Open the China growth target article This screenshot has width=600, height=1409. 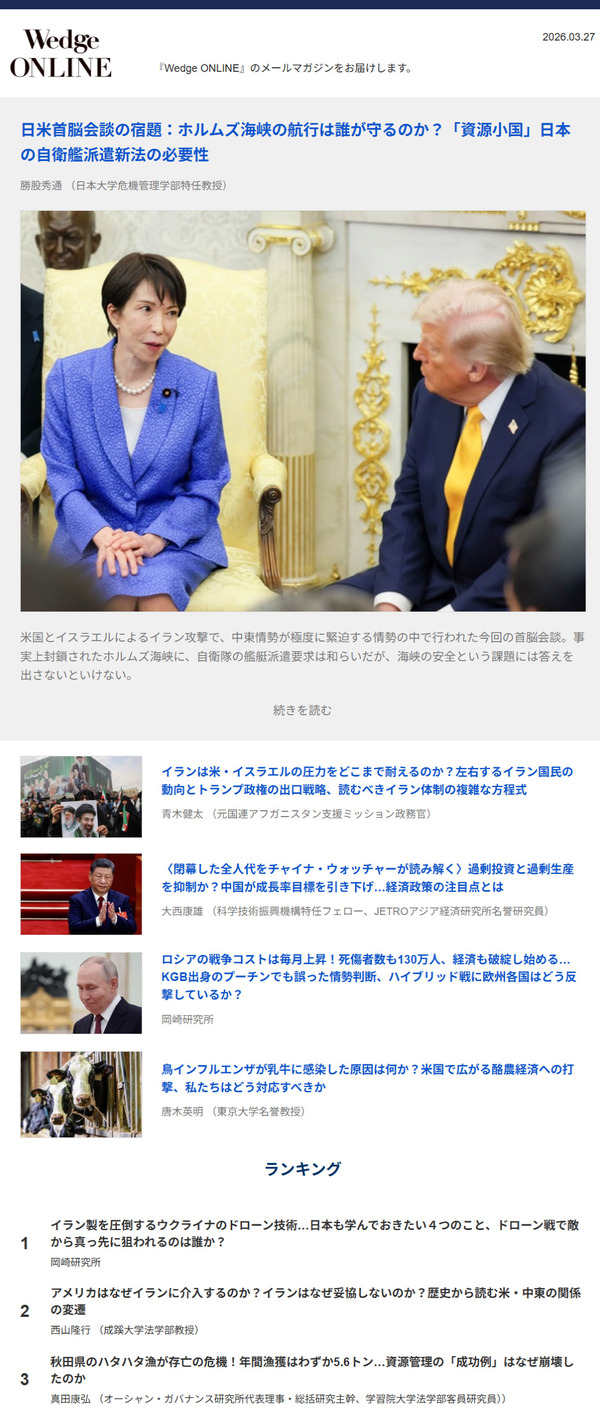pos(366,878)
